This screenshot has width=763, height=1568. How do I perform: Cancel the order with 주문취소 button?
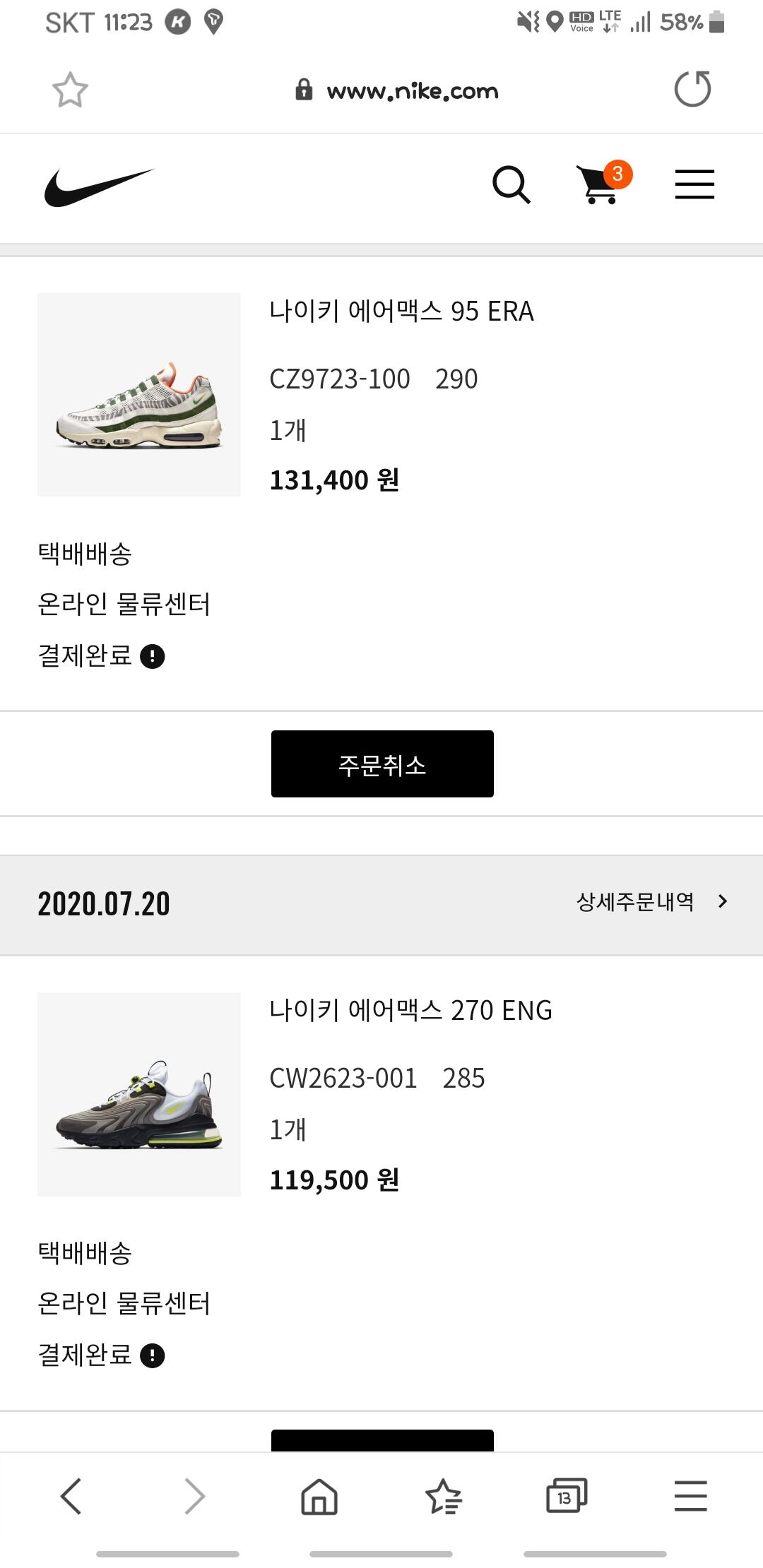tap(382, 764)
